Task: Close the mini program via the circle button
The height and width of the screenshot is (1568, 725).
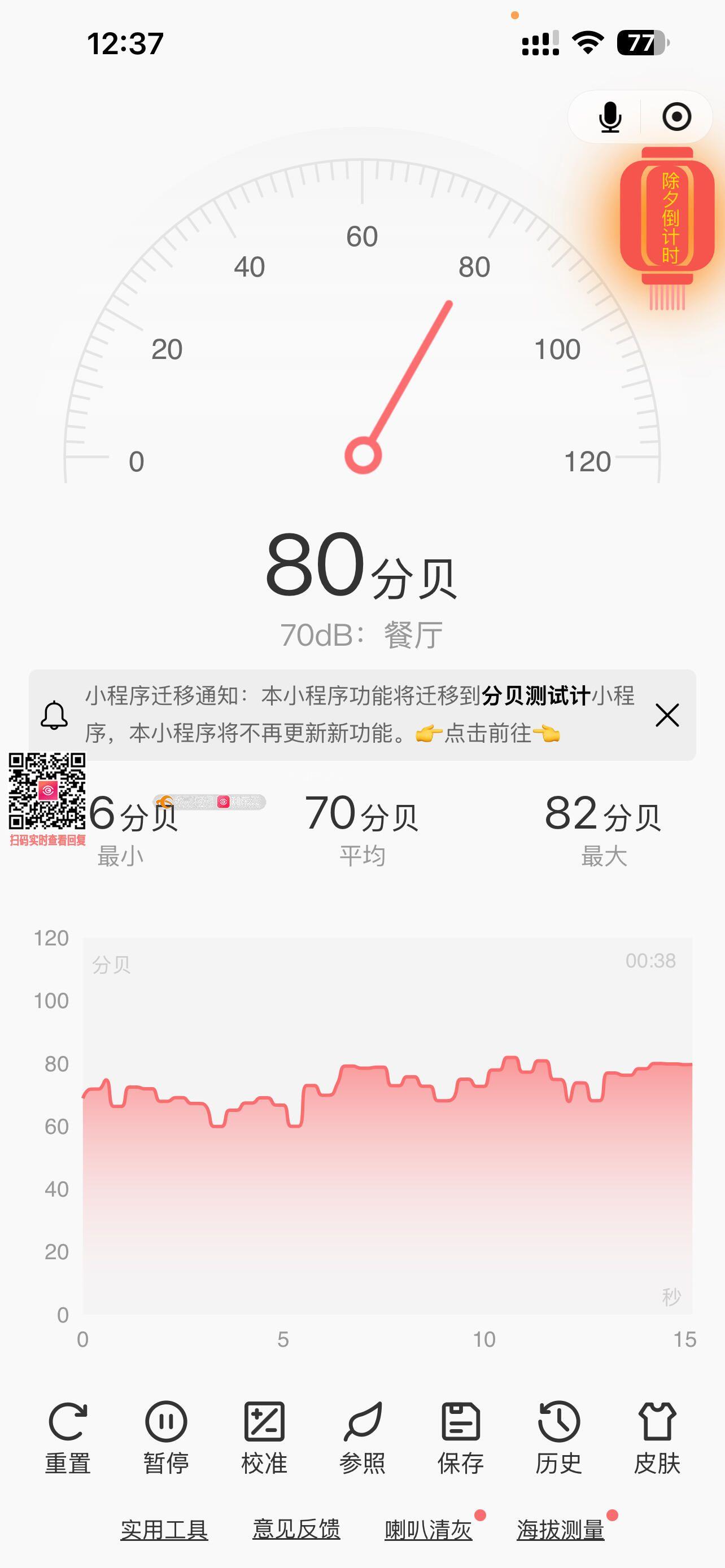Action: pos(676,117)
